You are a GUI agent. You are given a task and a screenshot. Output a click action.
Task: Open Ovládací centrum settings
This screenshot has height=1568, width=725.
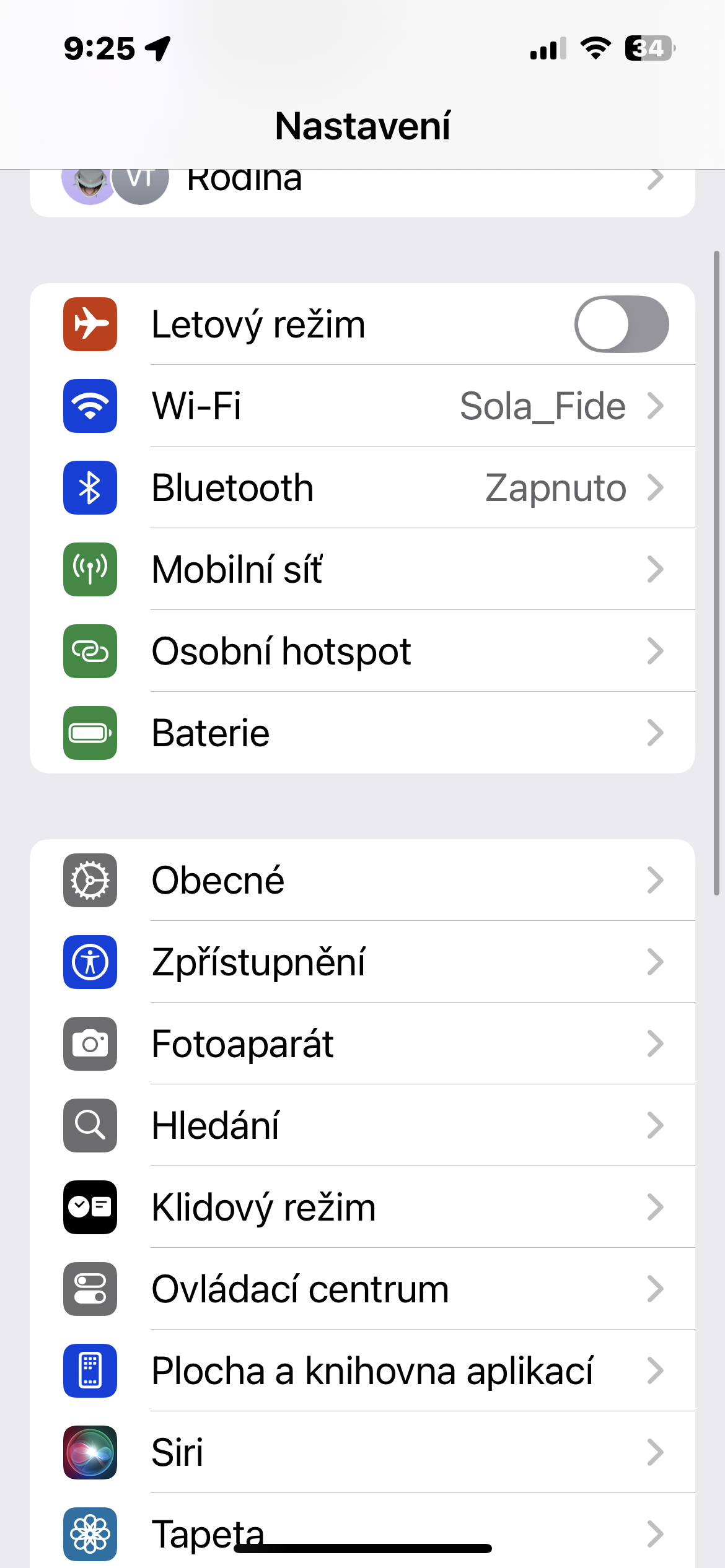(362, 1289)
